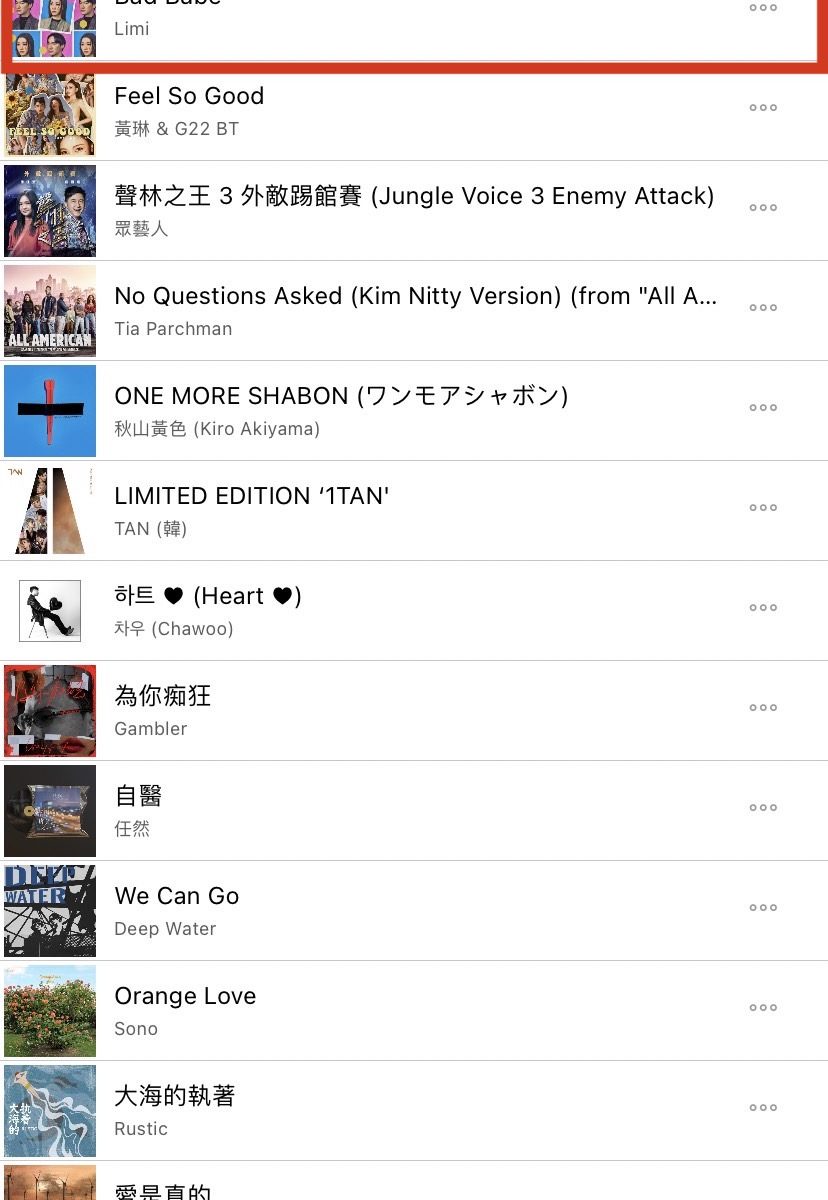This screenshot has width=828, height=1200.
Task: Open more options for Feel So Good
Action: pos(763,108)
